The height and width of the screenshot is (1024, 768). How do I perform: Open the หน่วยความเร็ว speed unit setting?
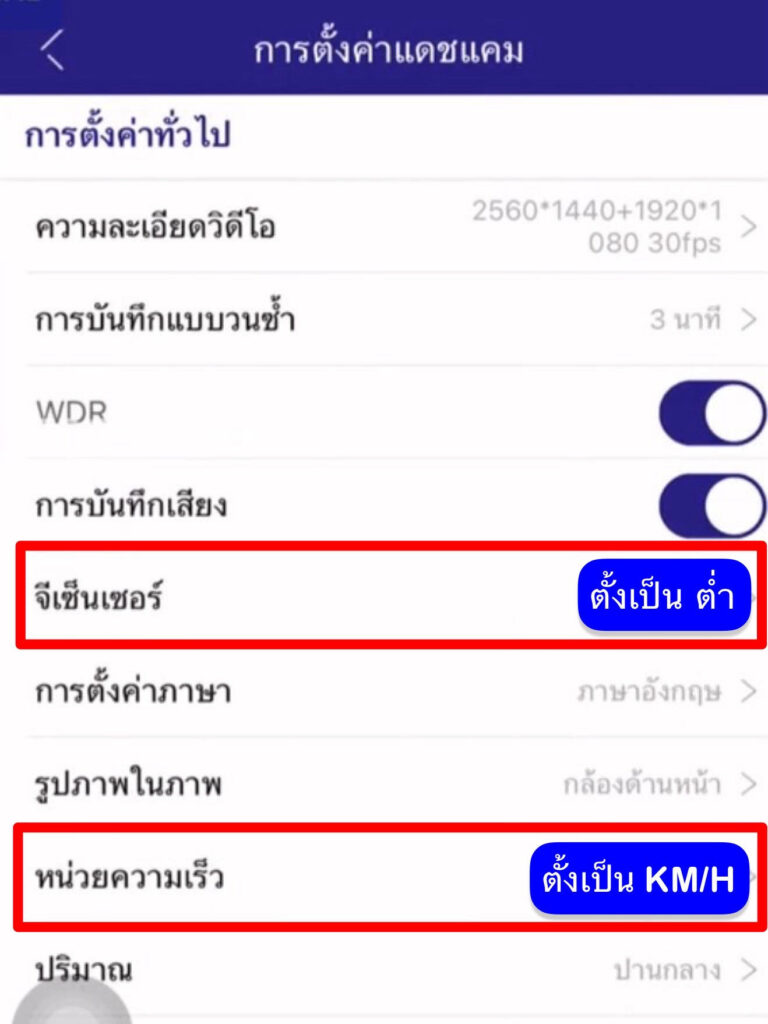tap(384, 878)
